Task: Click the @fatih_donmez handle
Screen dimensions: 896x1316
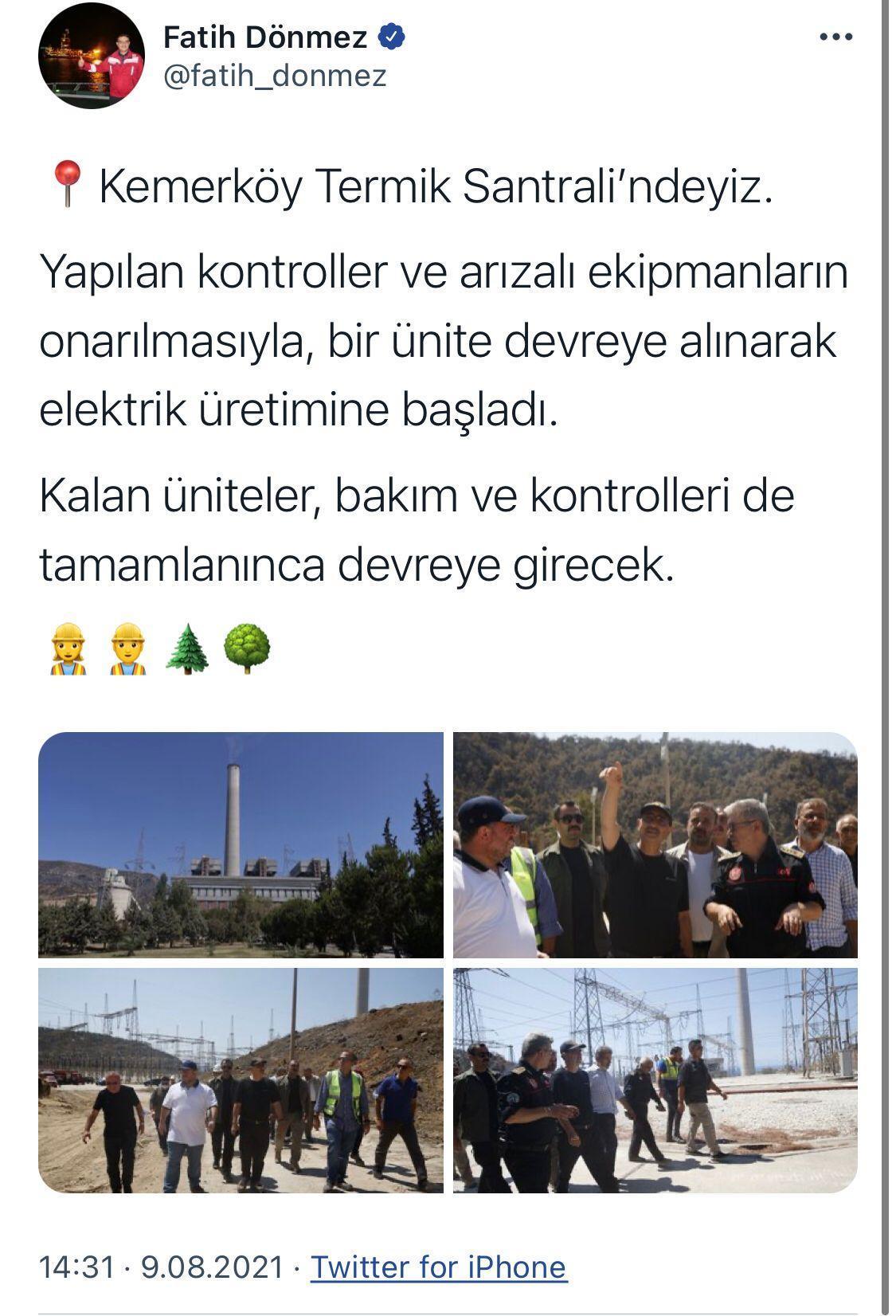Action: tap(272, 76)
